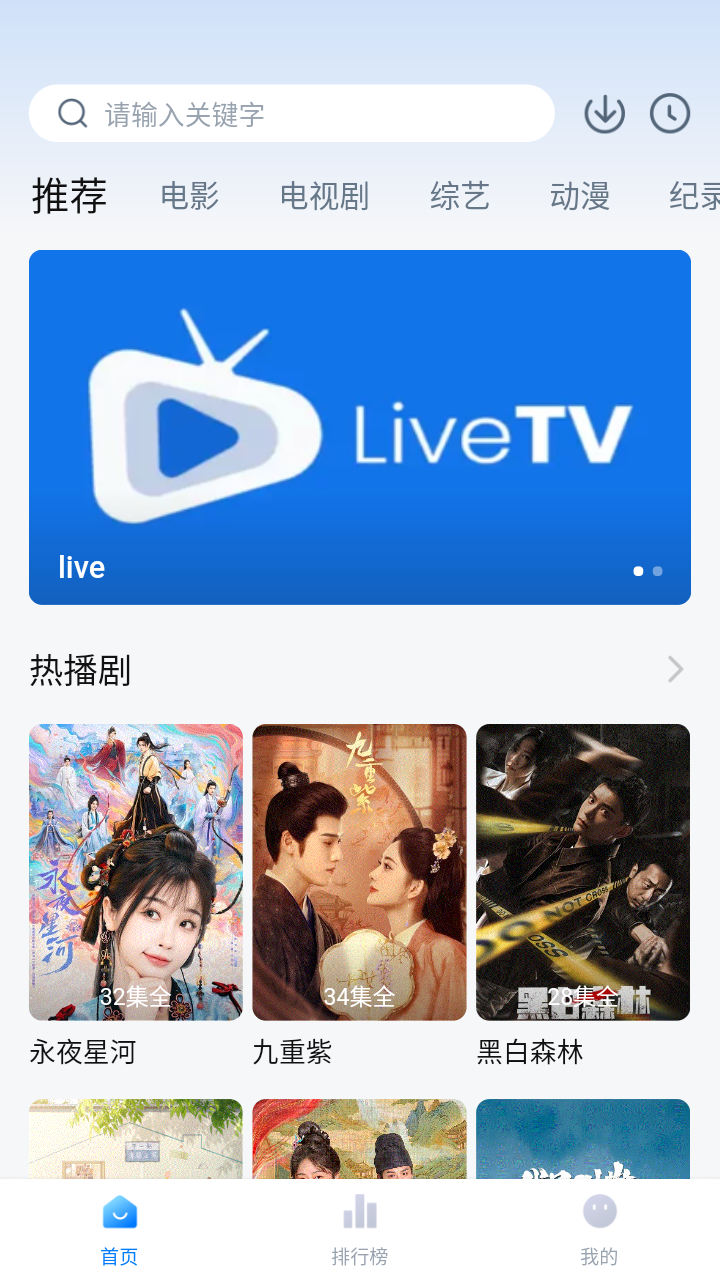Switch to the second banner carousel dot

point(658,571)
